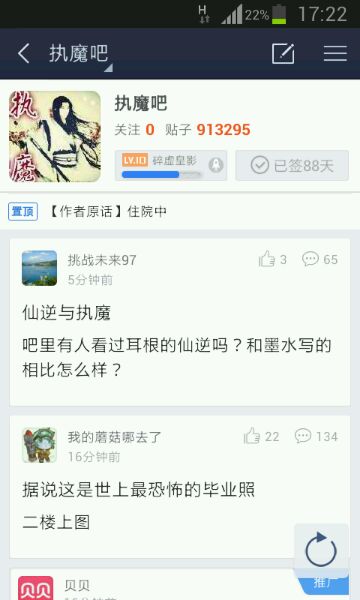Open the 执魔吧 title dropdown
360x600 pixels.
click(x=81, y=54)
